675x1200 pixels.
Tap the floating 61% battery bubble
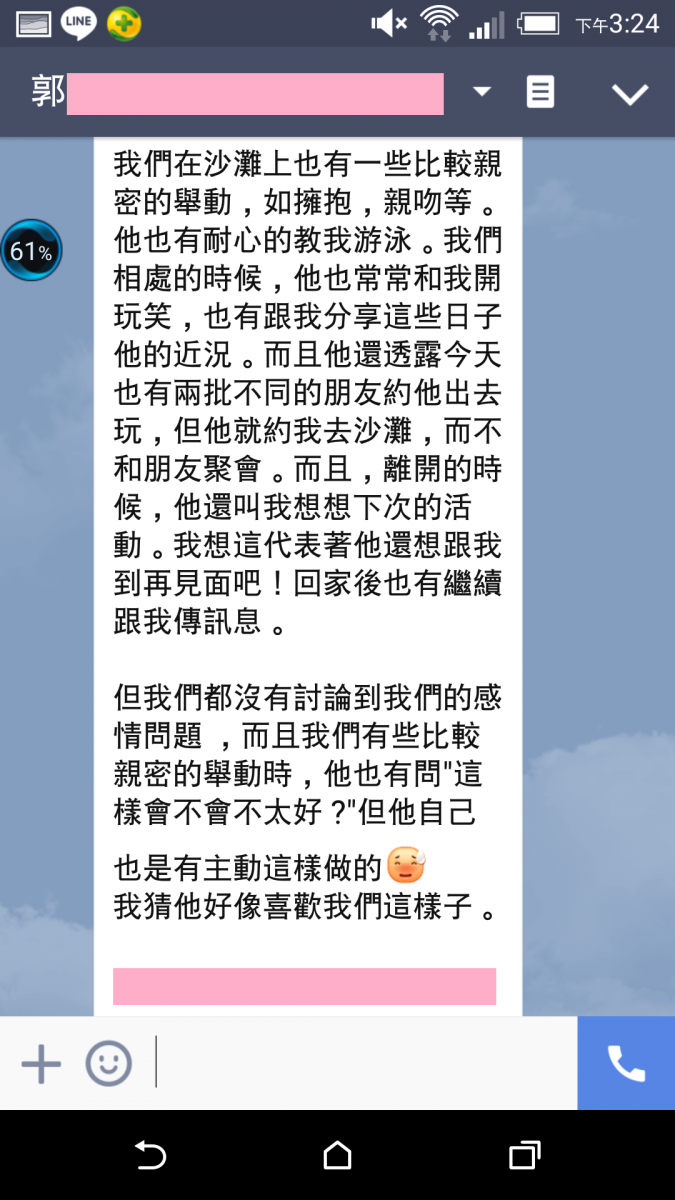point(31,251)
